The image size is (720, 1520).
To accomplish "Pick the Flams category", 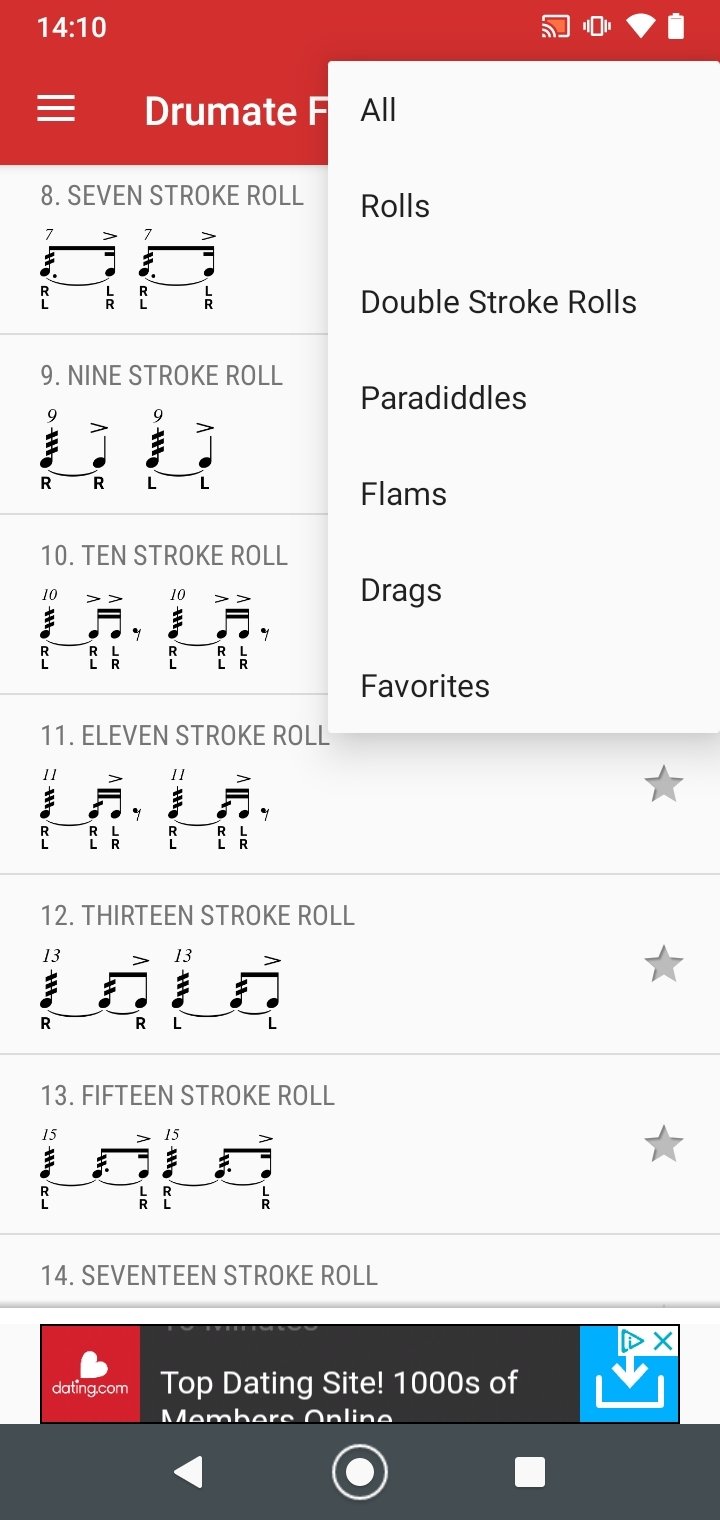I will click(523, 494).
